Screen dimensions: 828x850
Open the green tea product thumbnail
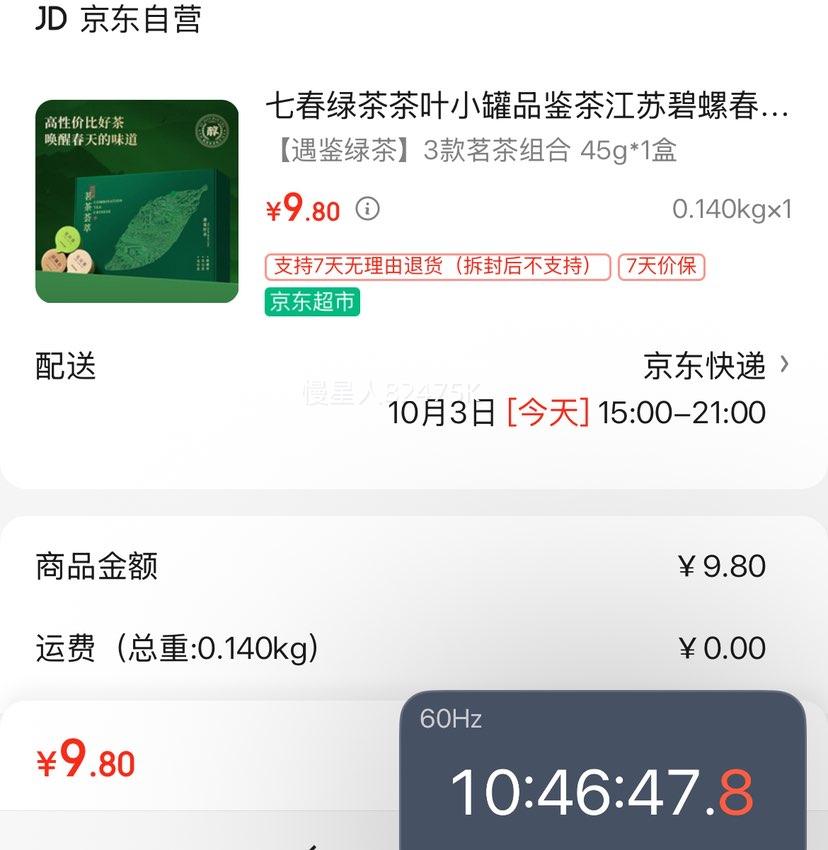[x=137, y=201]
